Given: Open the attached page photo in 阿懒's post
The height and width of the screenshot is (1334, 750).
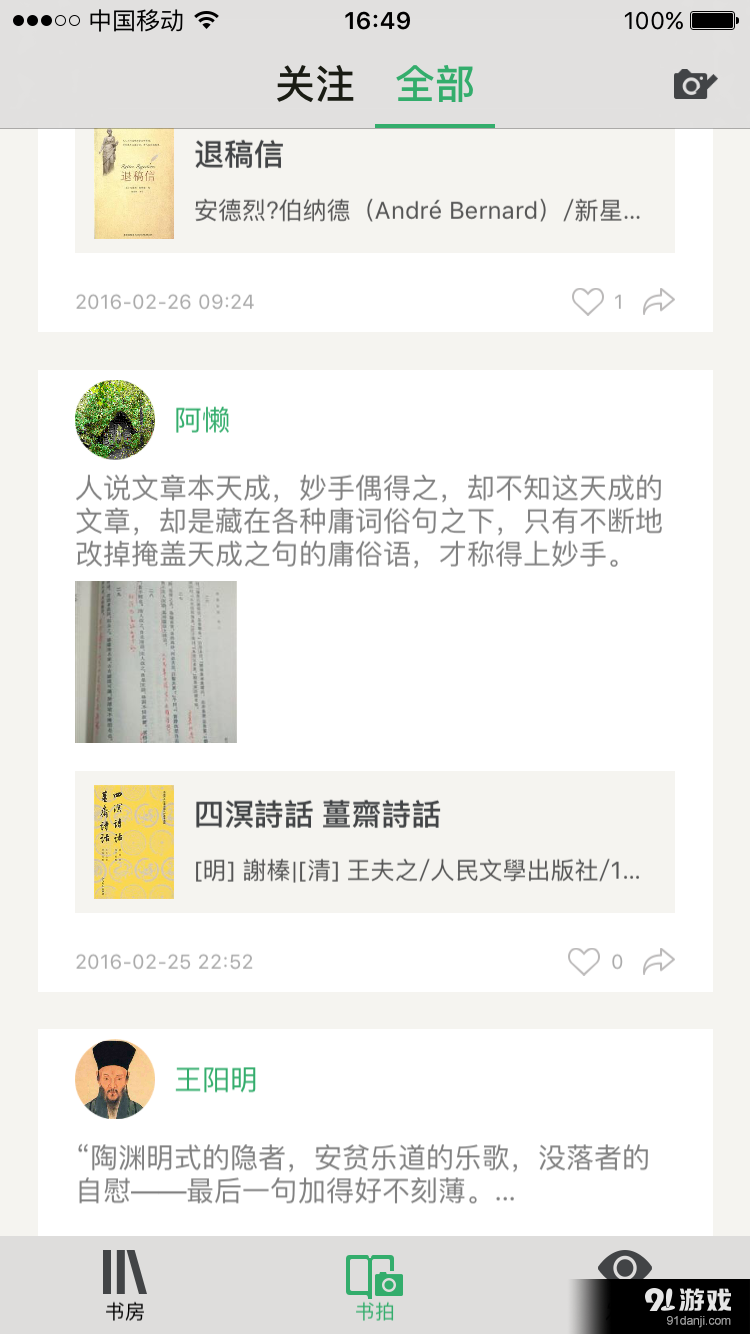Looking at the screenshot, I should click(x=154, y=662).
